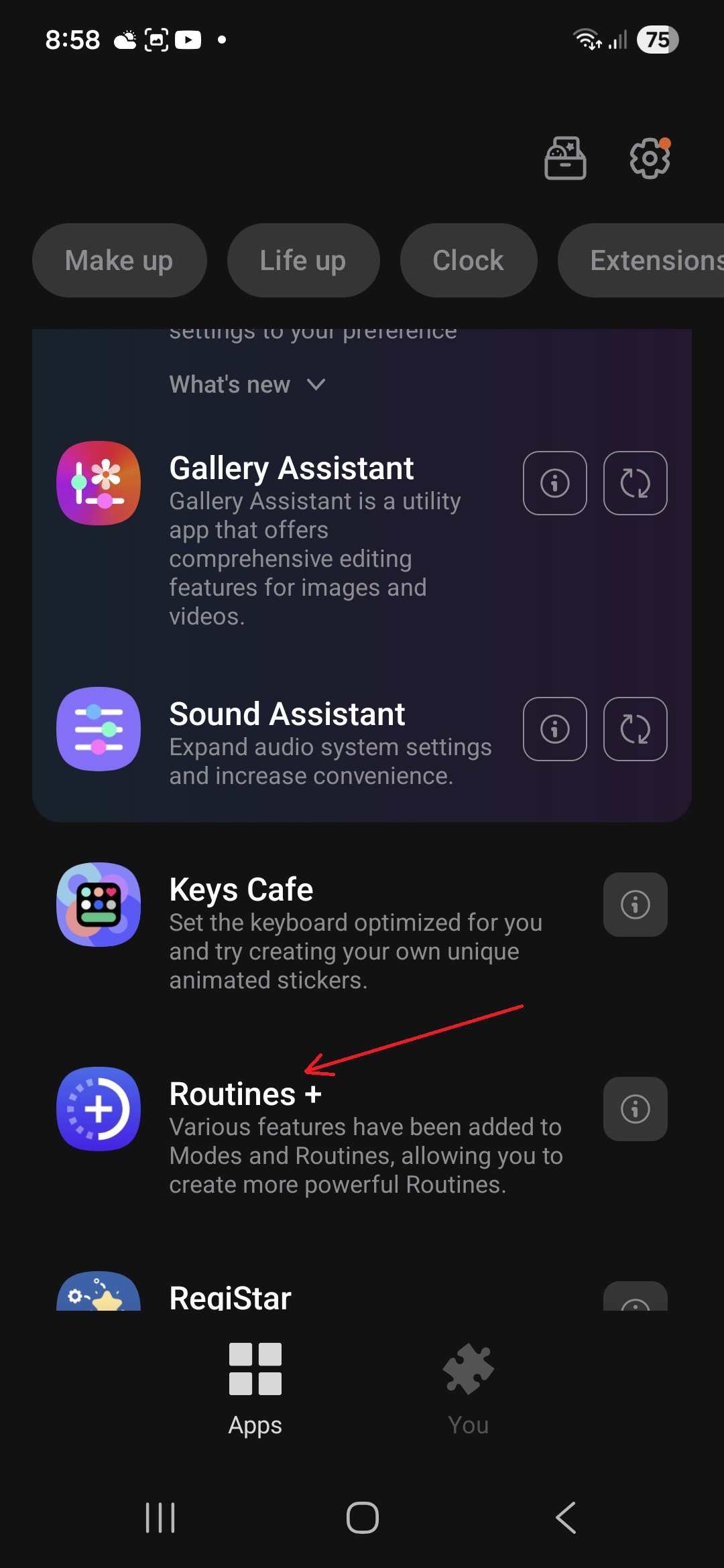Expand the What's new section
The width and height of the screenshot is (724, 1568).
[x=247, y=385]
